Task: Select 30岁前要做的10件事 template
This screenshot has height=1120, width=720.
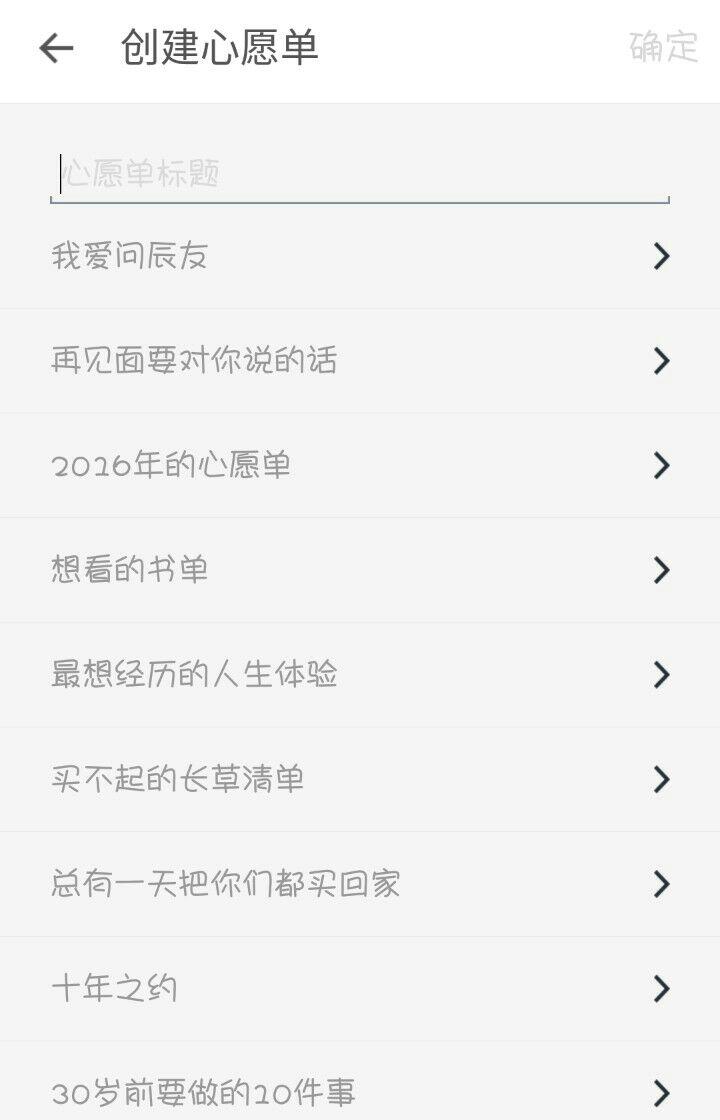Action: (x=360, y=1090)
